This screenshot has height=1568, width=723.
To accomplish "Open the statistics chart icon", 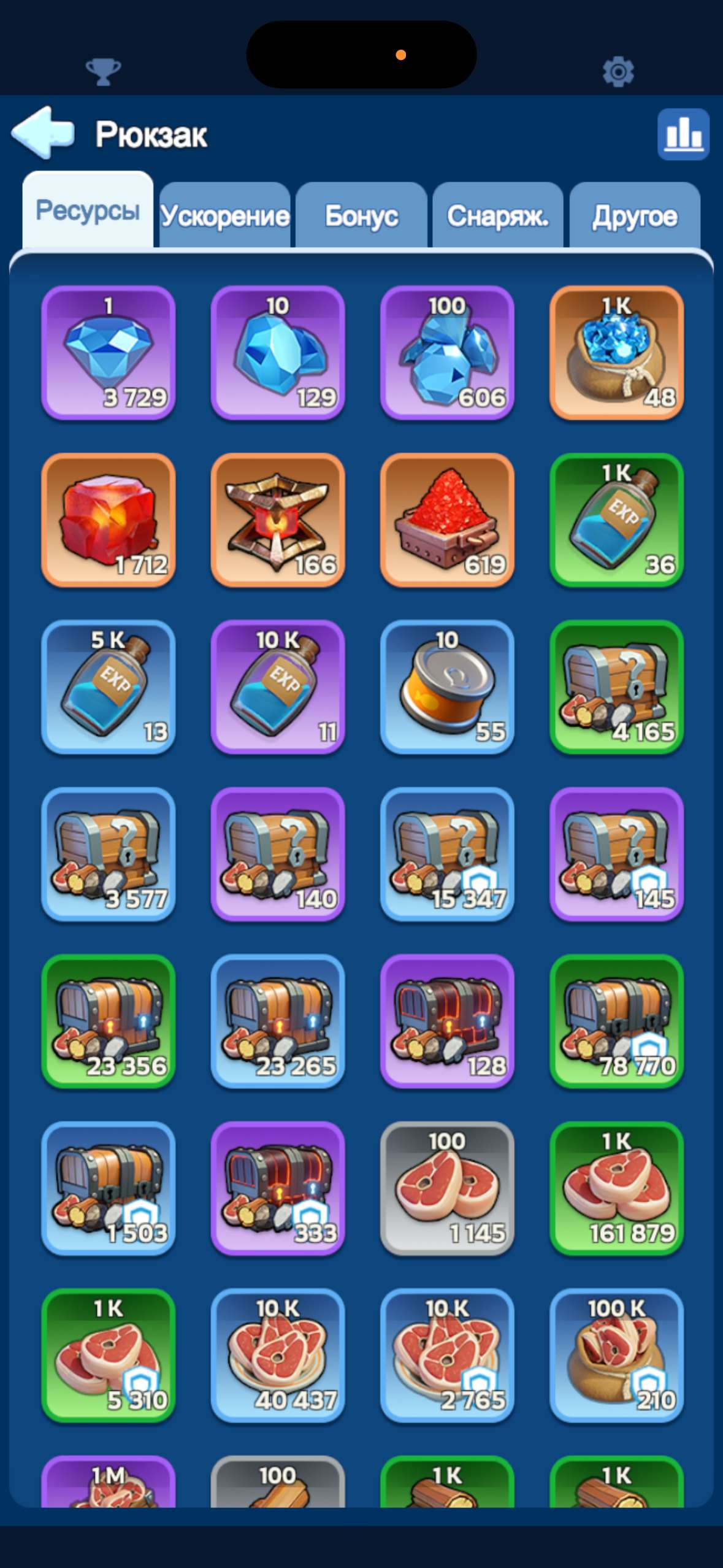I will click(x=683, y=134).
